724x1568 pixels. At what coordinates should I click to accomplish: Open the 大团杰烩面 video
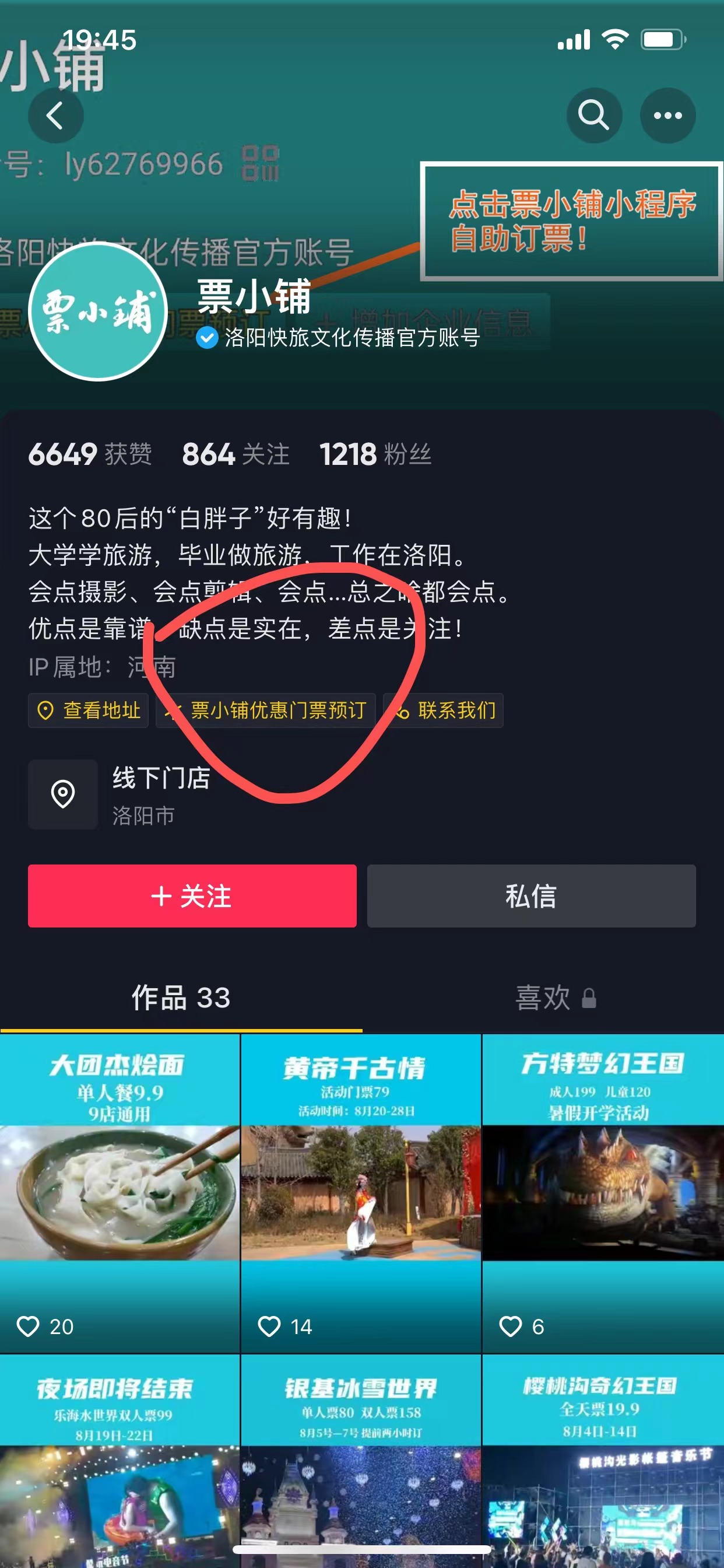[x=120, y=1192]
